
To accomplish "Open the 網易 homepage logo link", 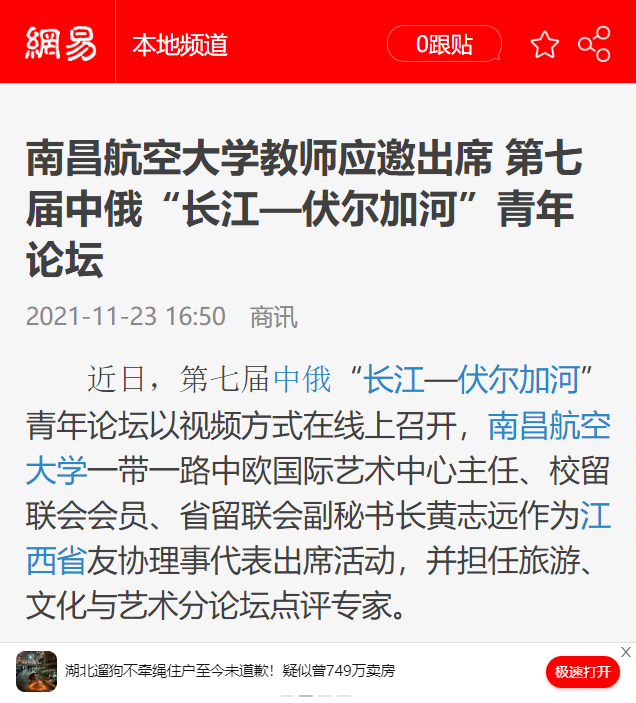I will click(x=60, y=44).
